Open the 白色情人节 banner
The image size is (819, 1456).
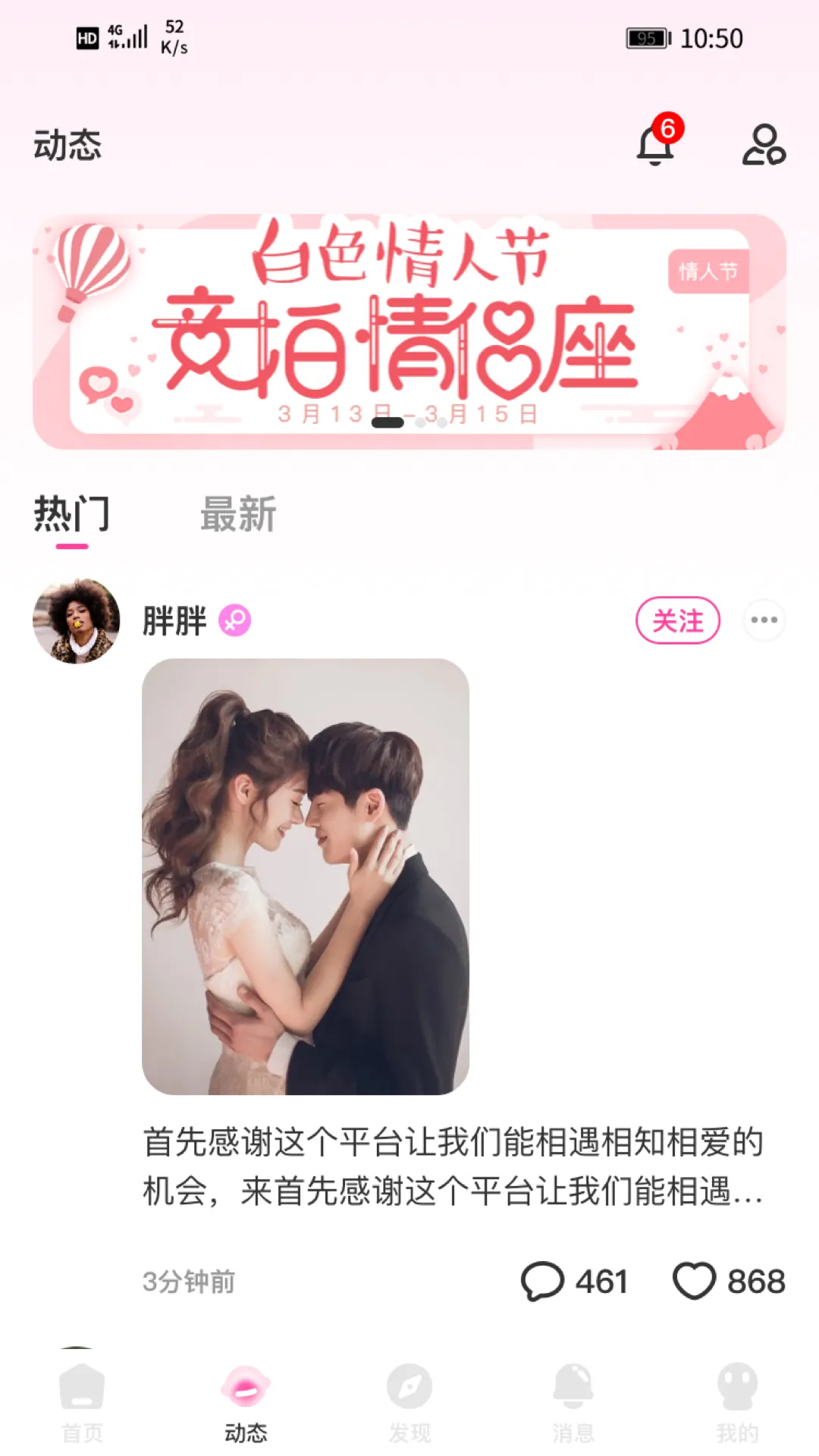point(409,332)
